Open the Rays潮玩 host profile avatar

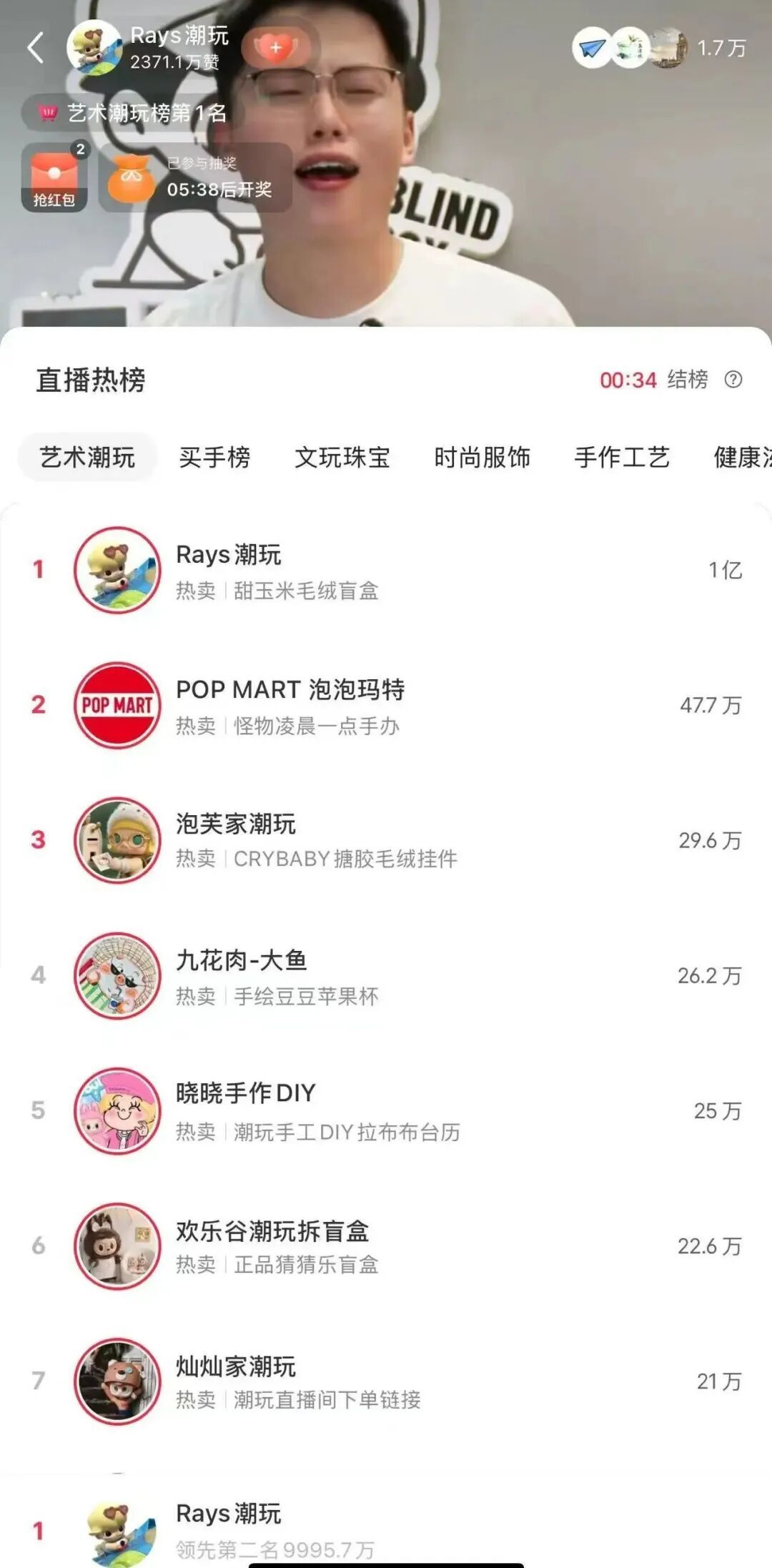(x=94, y=49)
